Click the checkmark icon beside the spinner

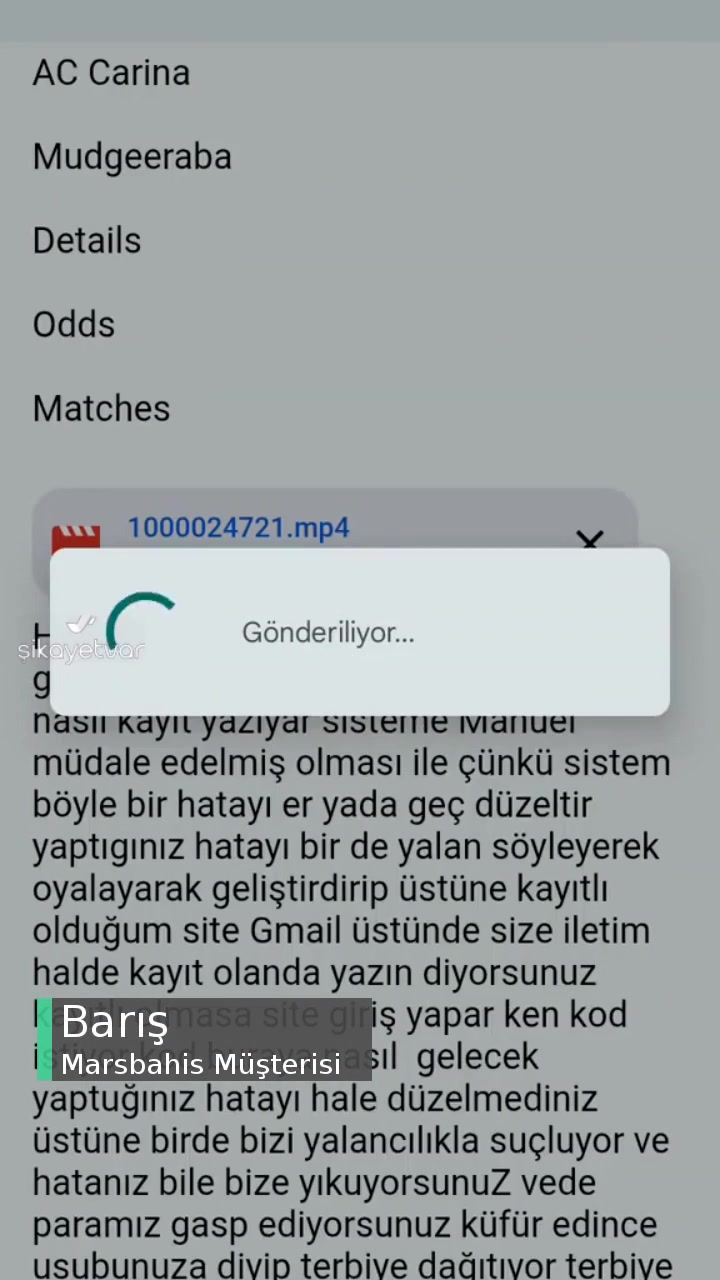pyautogui.click(x=79, y=625)
